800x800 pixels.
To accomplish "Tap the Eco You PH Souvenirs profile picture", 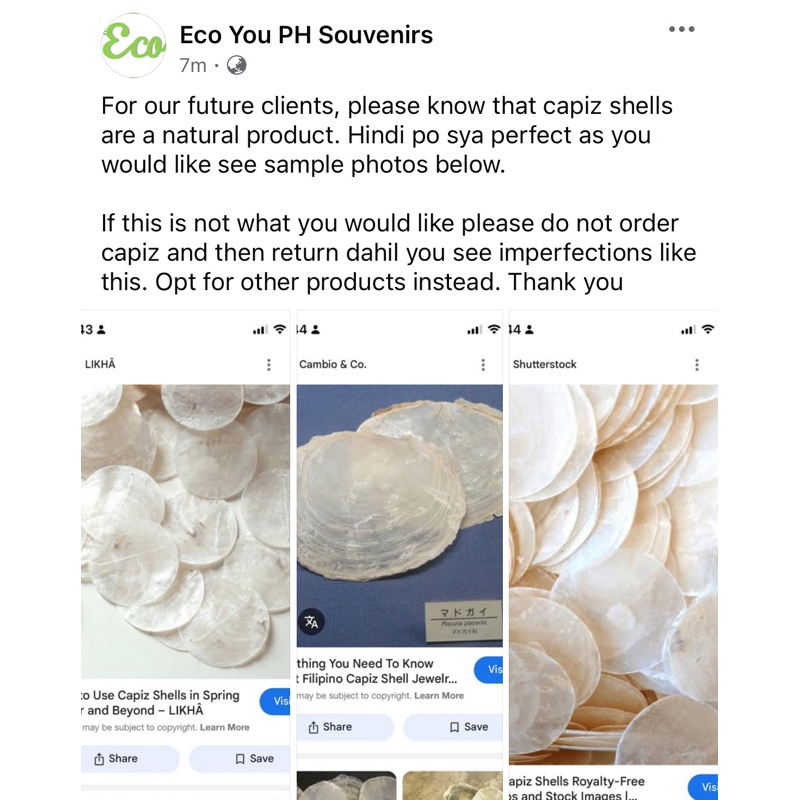I will 134,45.
